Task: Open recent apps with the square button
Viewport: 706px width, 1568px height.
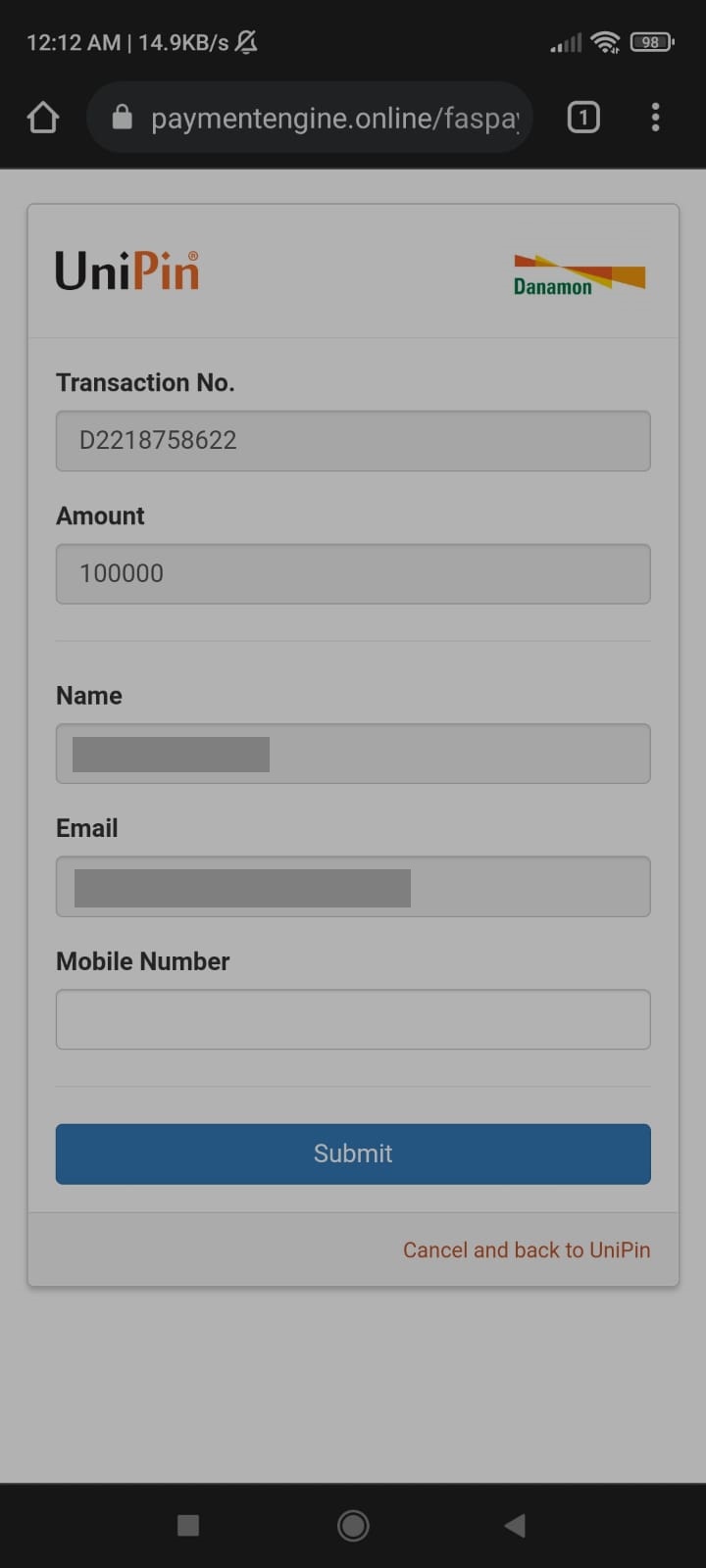Action: [188, 1525]
